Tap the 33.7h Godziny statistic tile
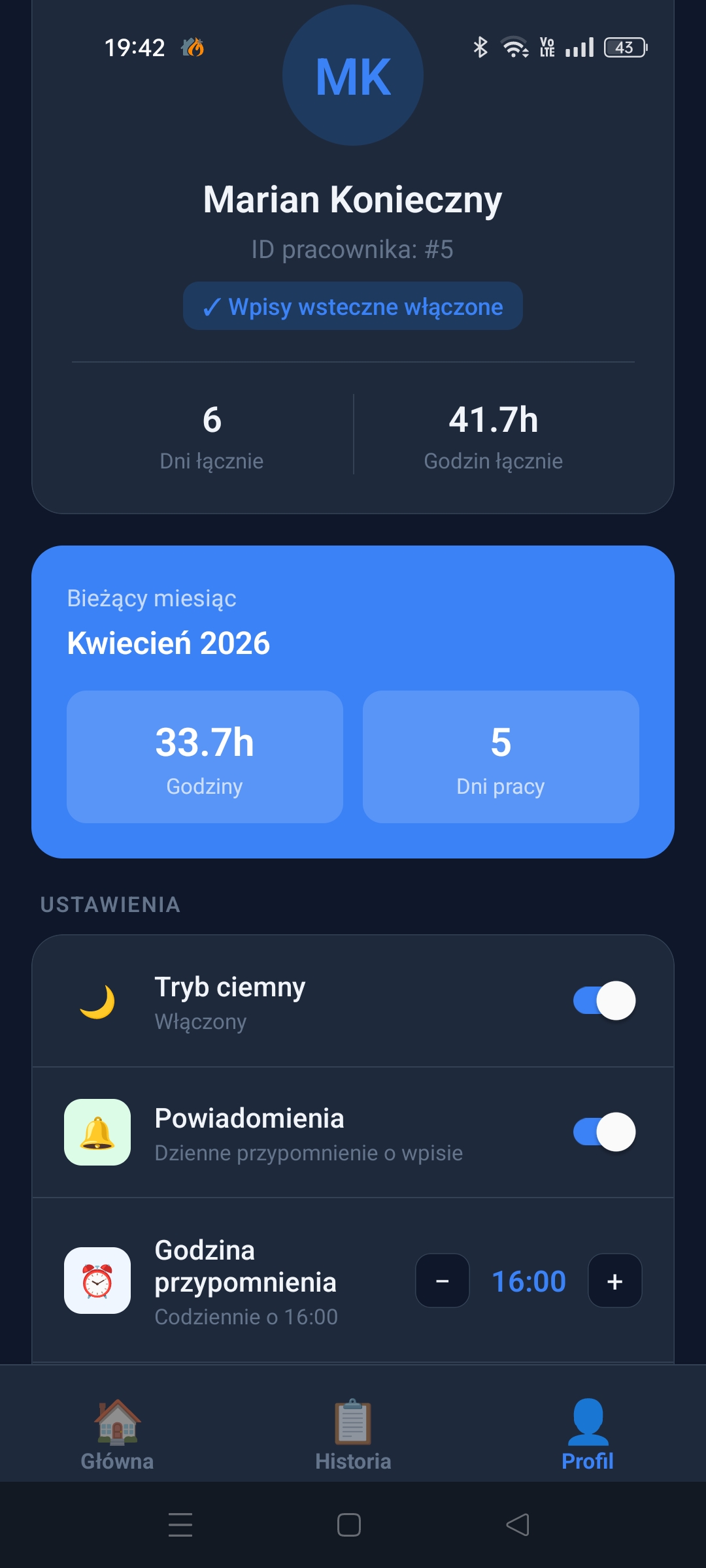 coord(205,758)
